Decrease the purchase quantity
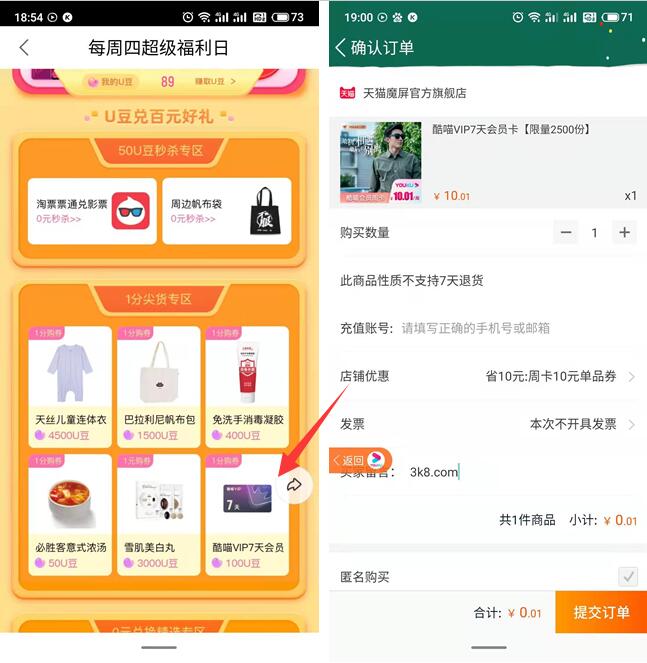 pyautogui.click(x=566, y=232)
